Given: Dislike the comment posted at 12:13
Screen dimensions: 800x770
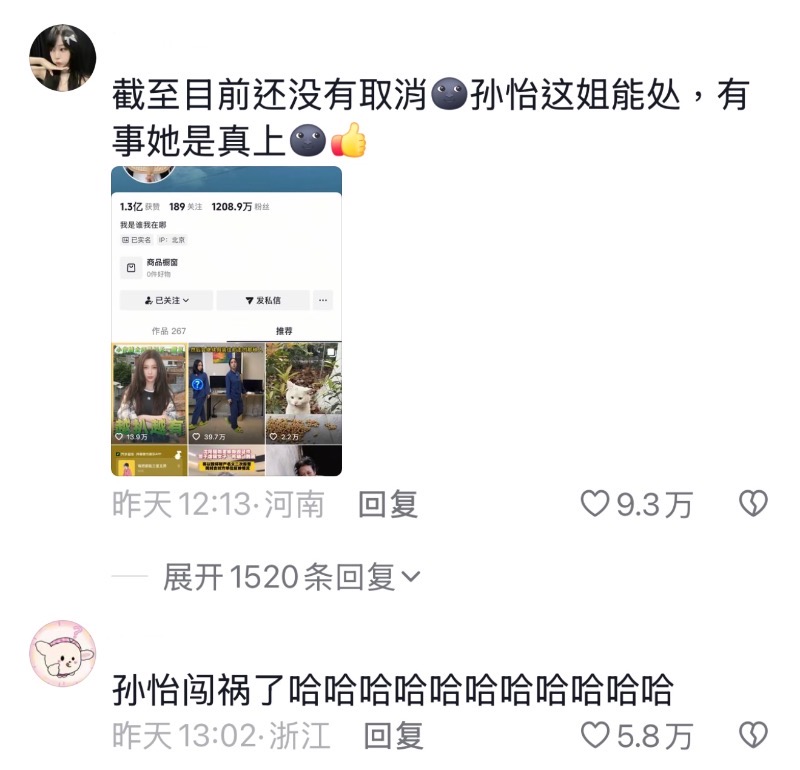Looking at the screenshot, I should click(x=752, y=504).
